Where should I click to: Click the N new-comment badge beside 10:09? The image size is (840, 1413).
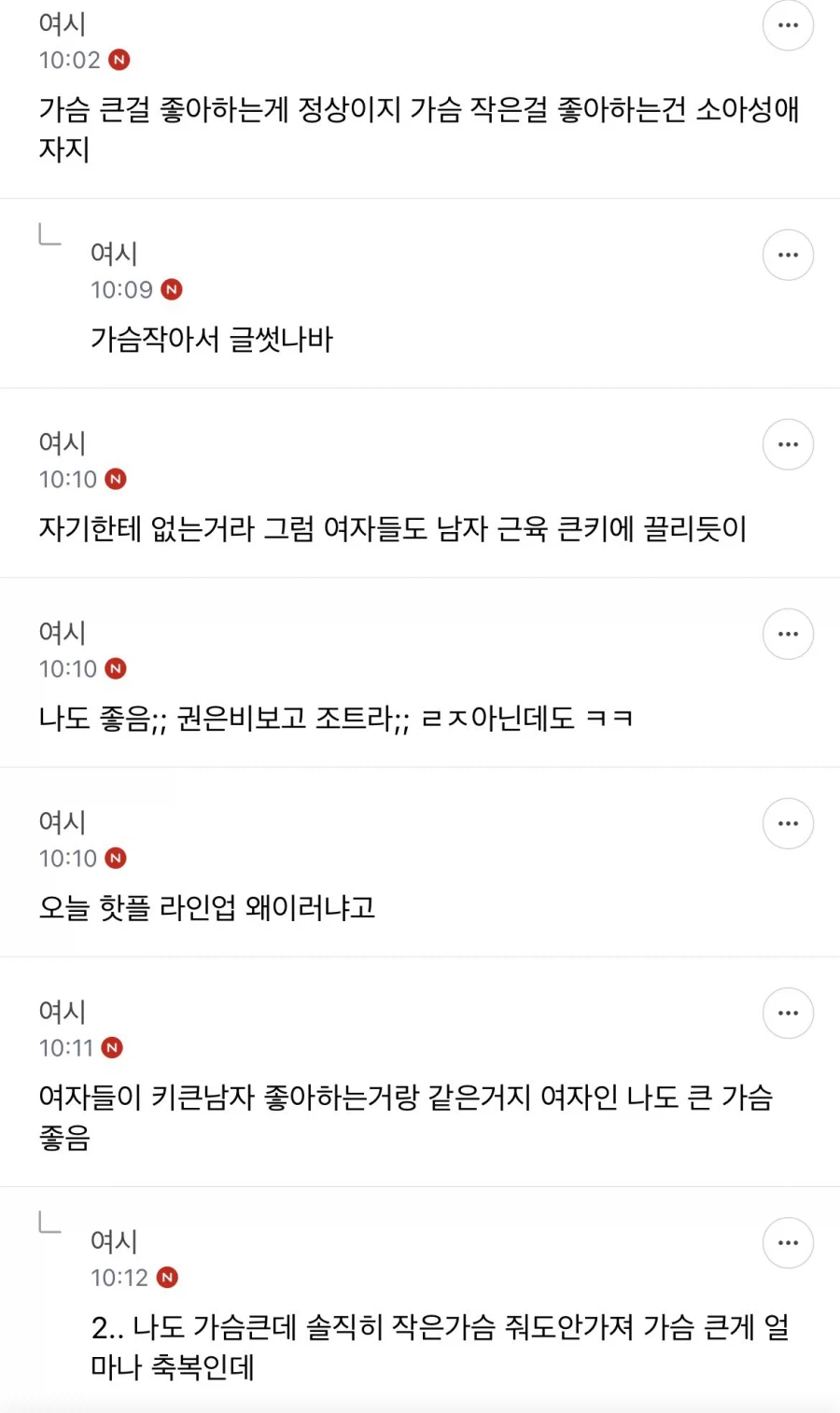pos(171,289)
